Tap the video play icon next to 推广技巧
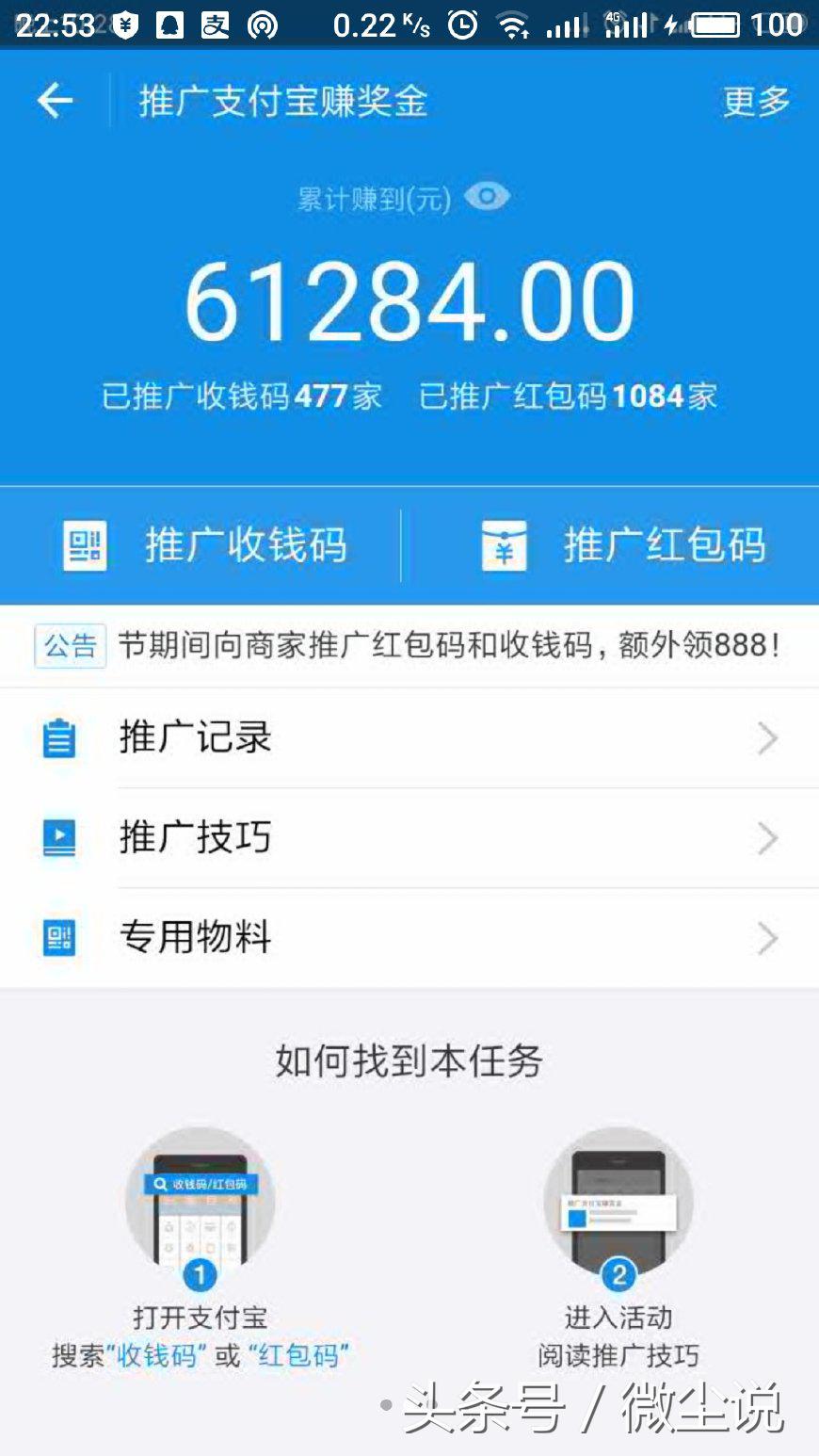This screenshot has width=819, height=1456. tap(59, 837)
